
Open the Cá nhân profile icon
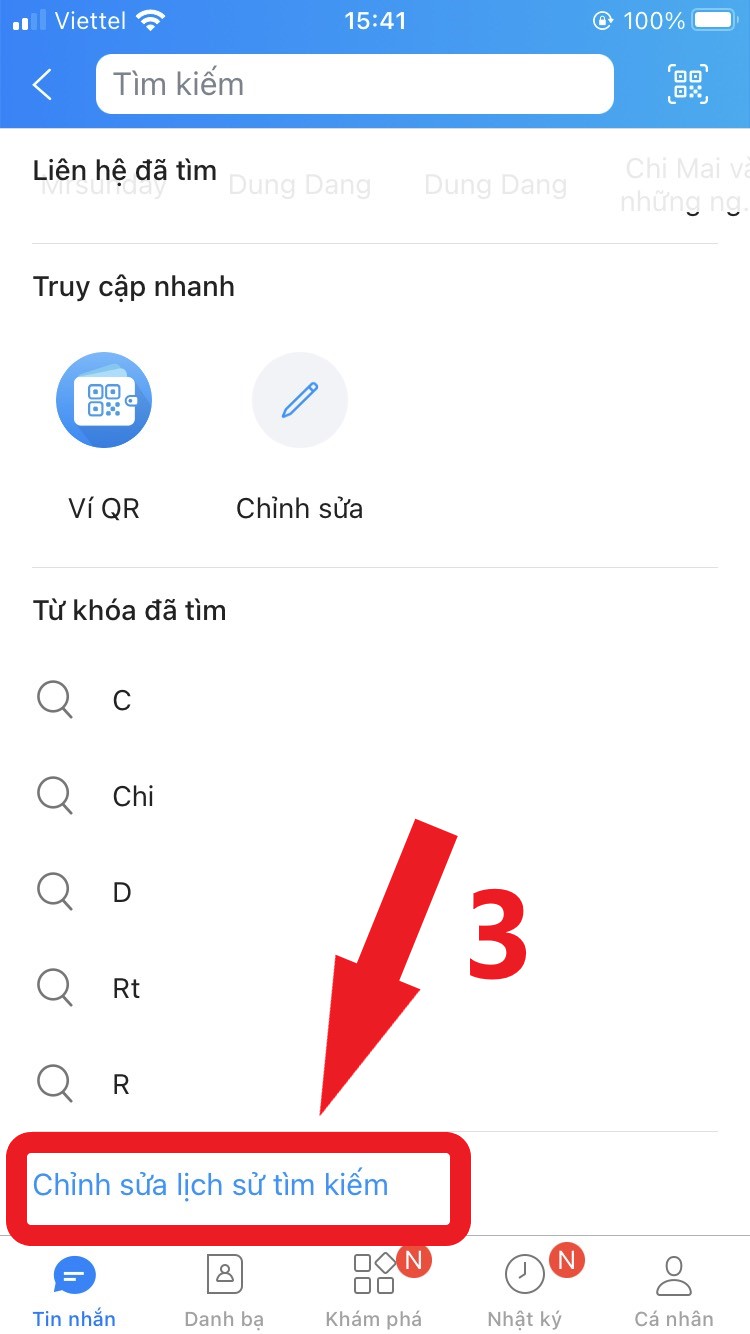(x=673, y=1272)
